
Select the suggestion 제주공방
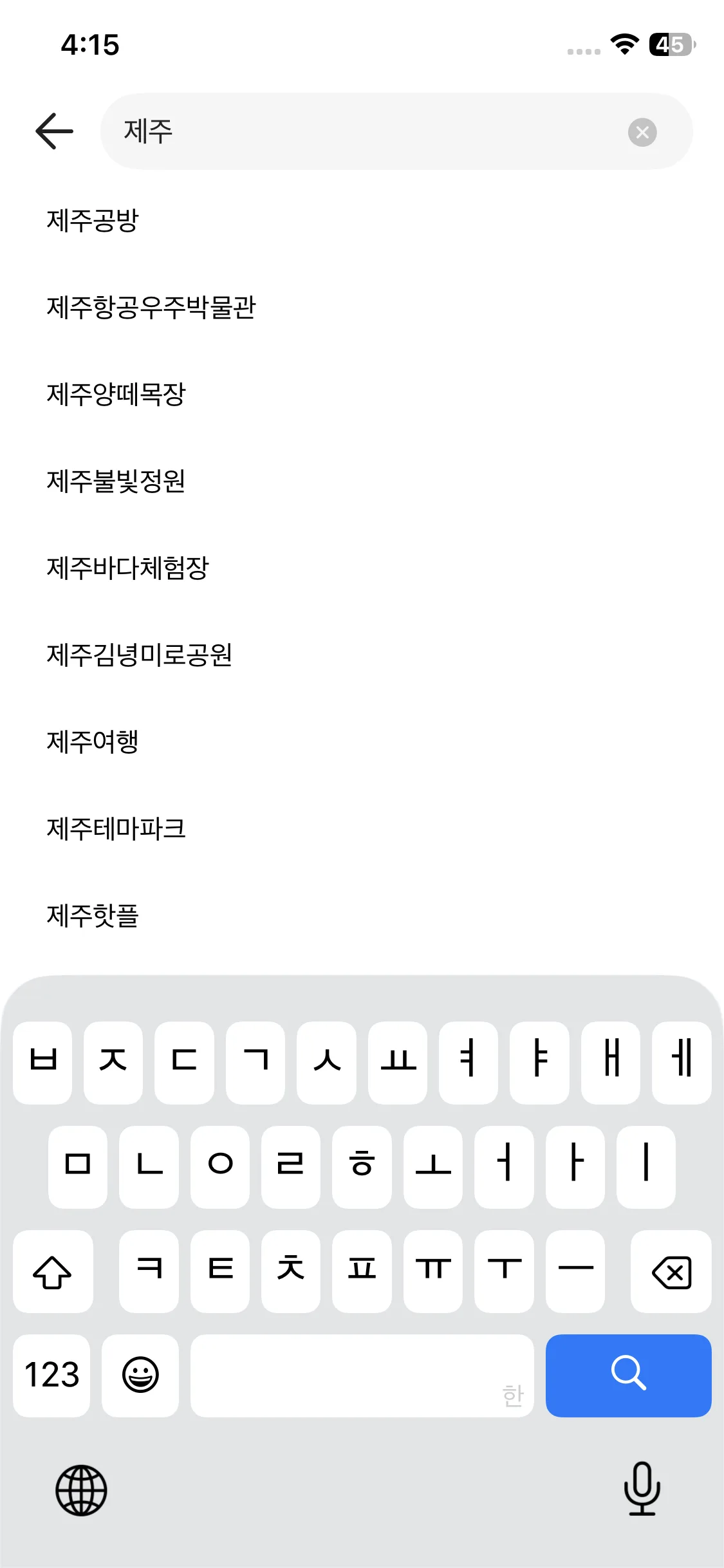click(x=93, y=220)
